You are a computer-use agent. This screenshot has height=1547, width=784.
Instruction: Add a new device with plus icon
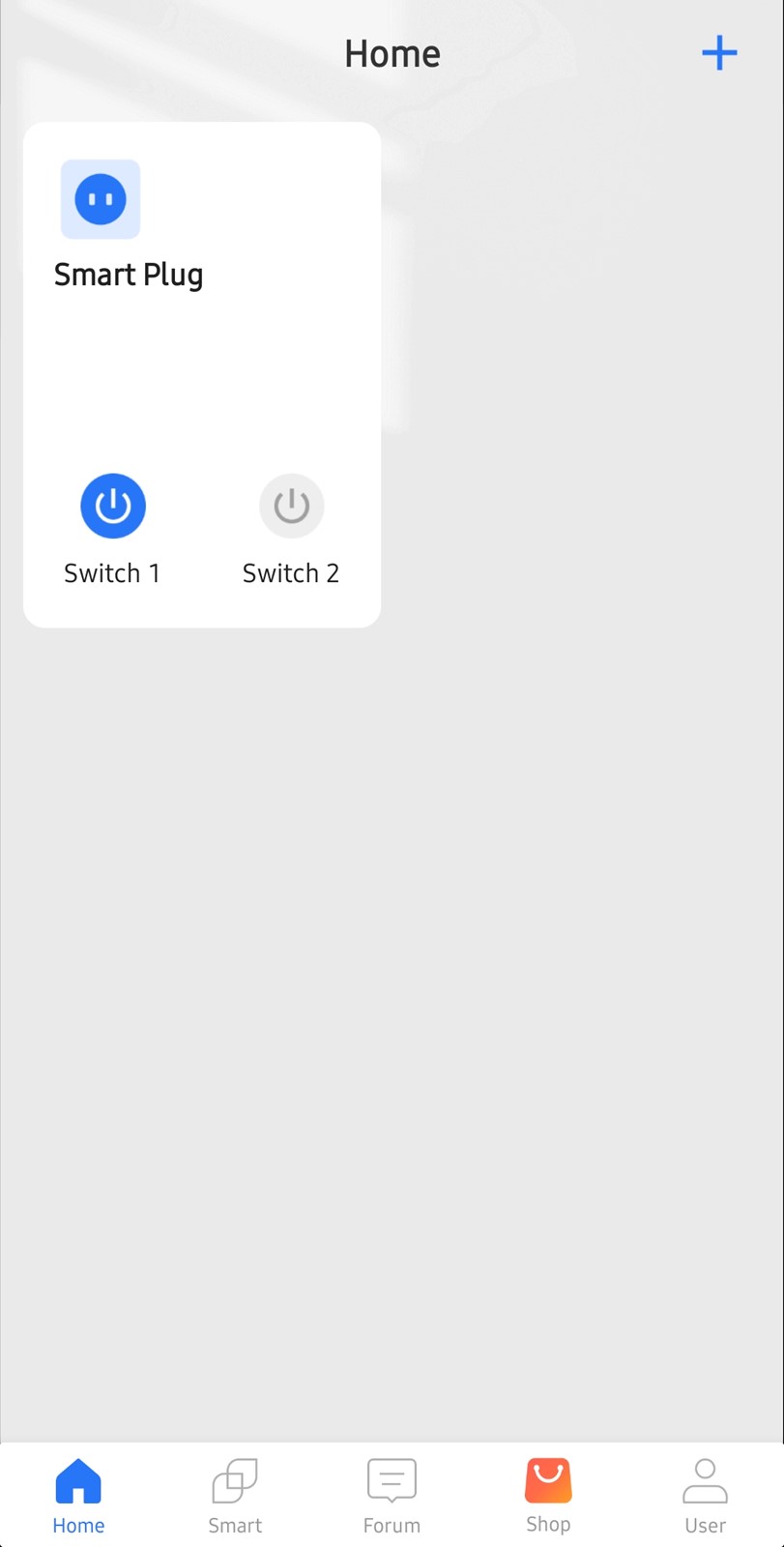point(719,53)
